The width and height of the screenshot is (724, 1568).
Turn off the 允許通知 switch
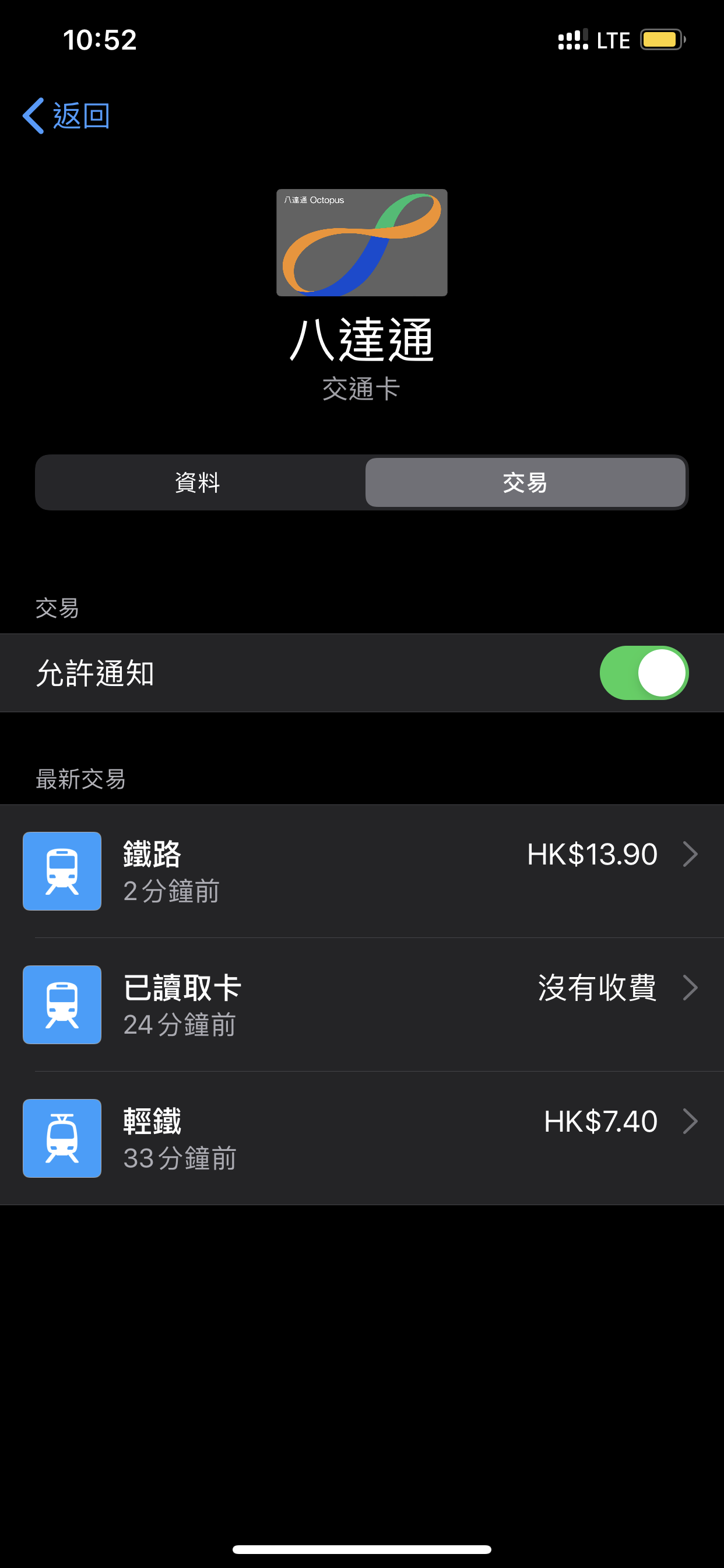(644, 673)
